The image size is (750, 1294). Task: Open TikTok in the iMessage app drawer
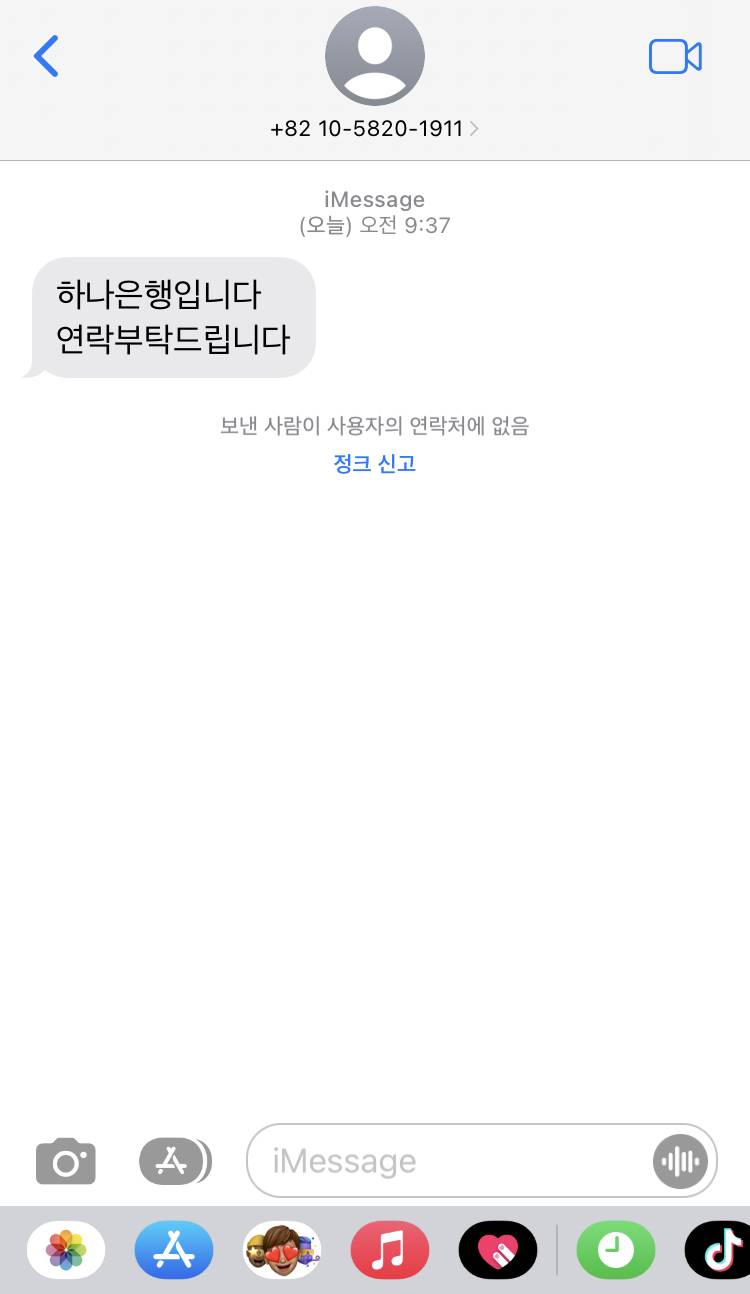point(718,1250)
